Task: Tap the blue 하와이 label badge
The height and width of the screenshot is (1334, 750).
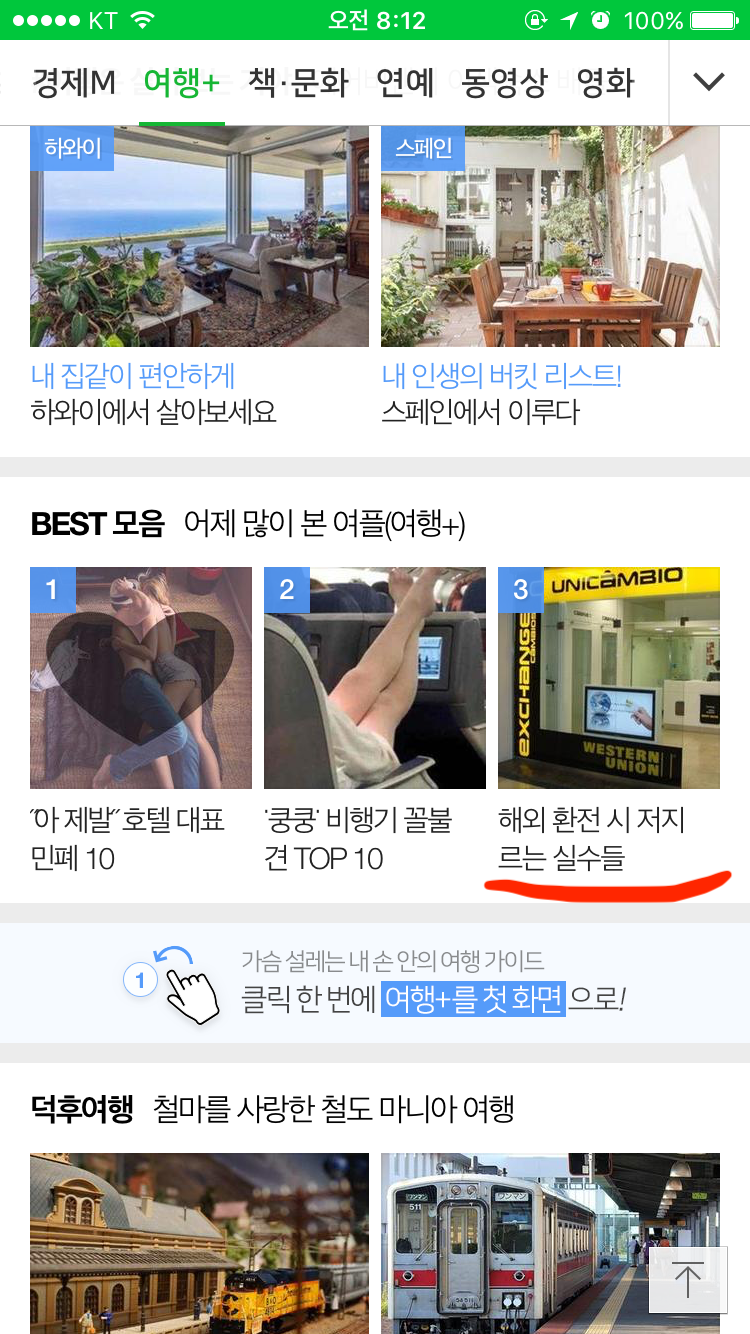Action: tap(70, 148)
